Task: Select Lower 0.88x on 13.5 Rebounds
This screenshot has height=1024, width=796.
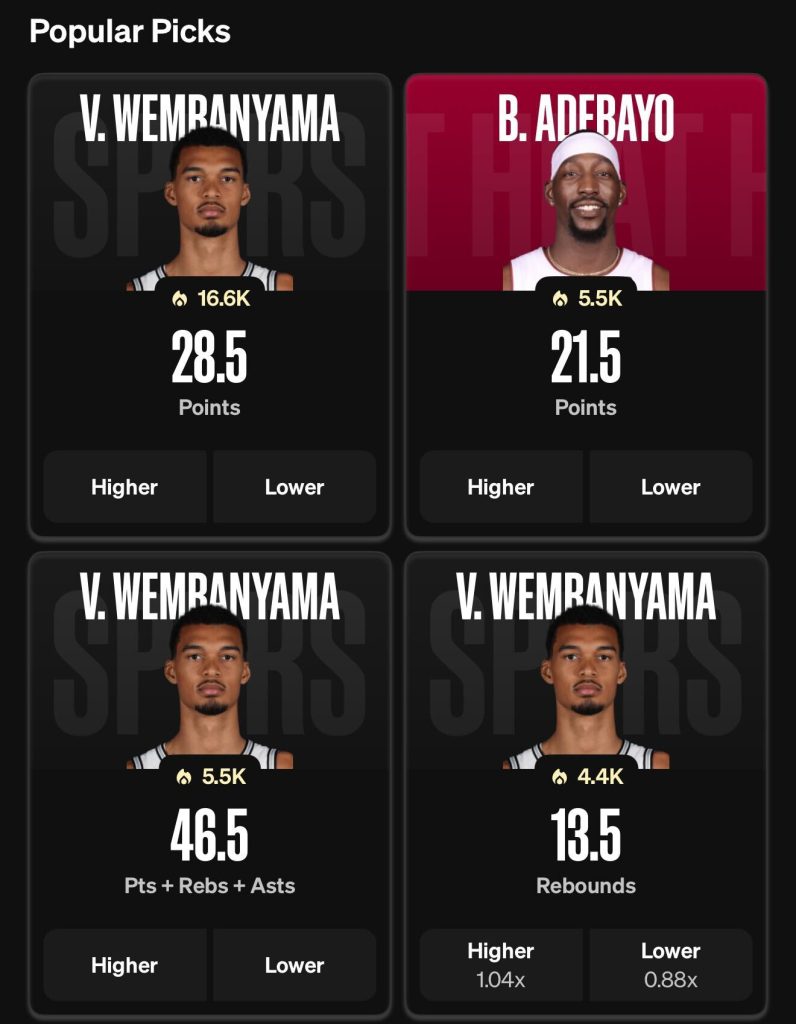Action: tap(670, 963)
